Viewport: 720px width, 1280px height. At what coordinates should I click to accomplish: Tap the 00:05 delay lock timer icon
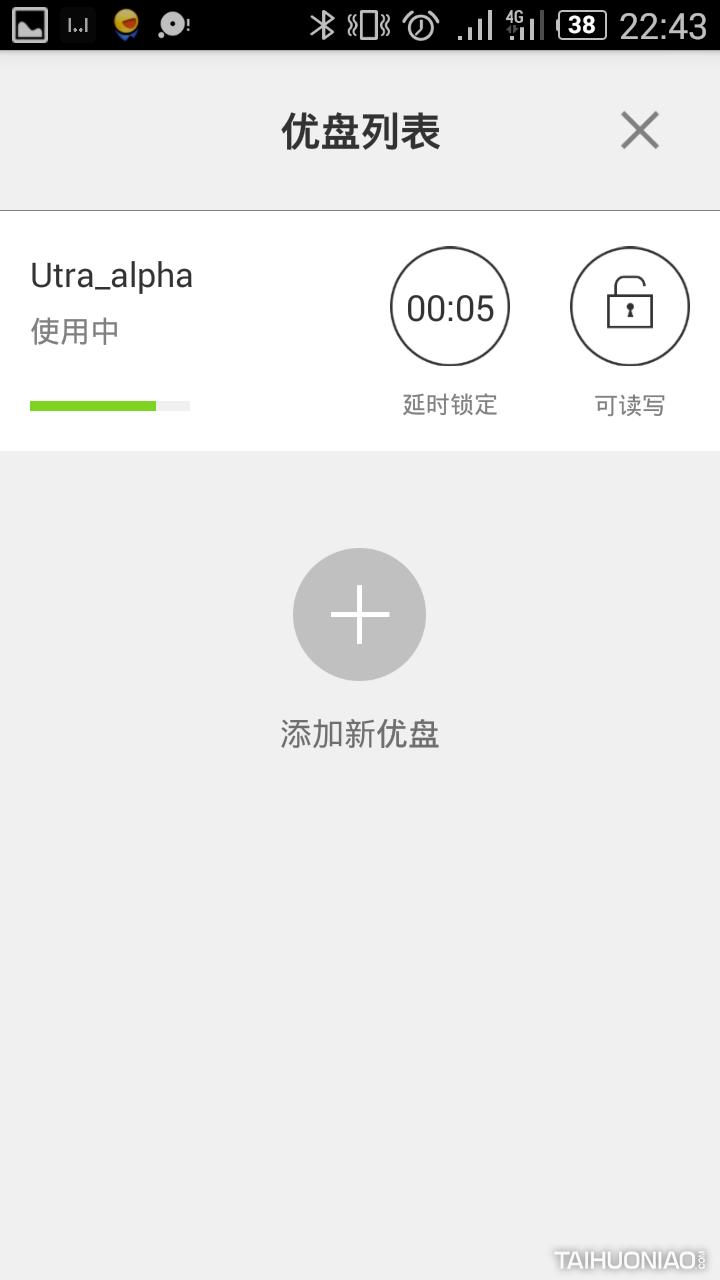pos(449,306)
